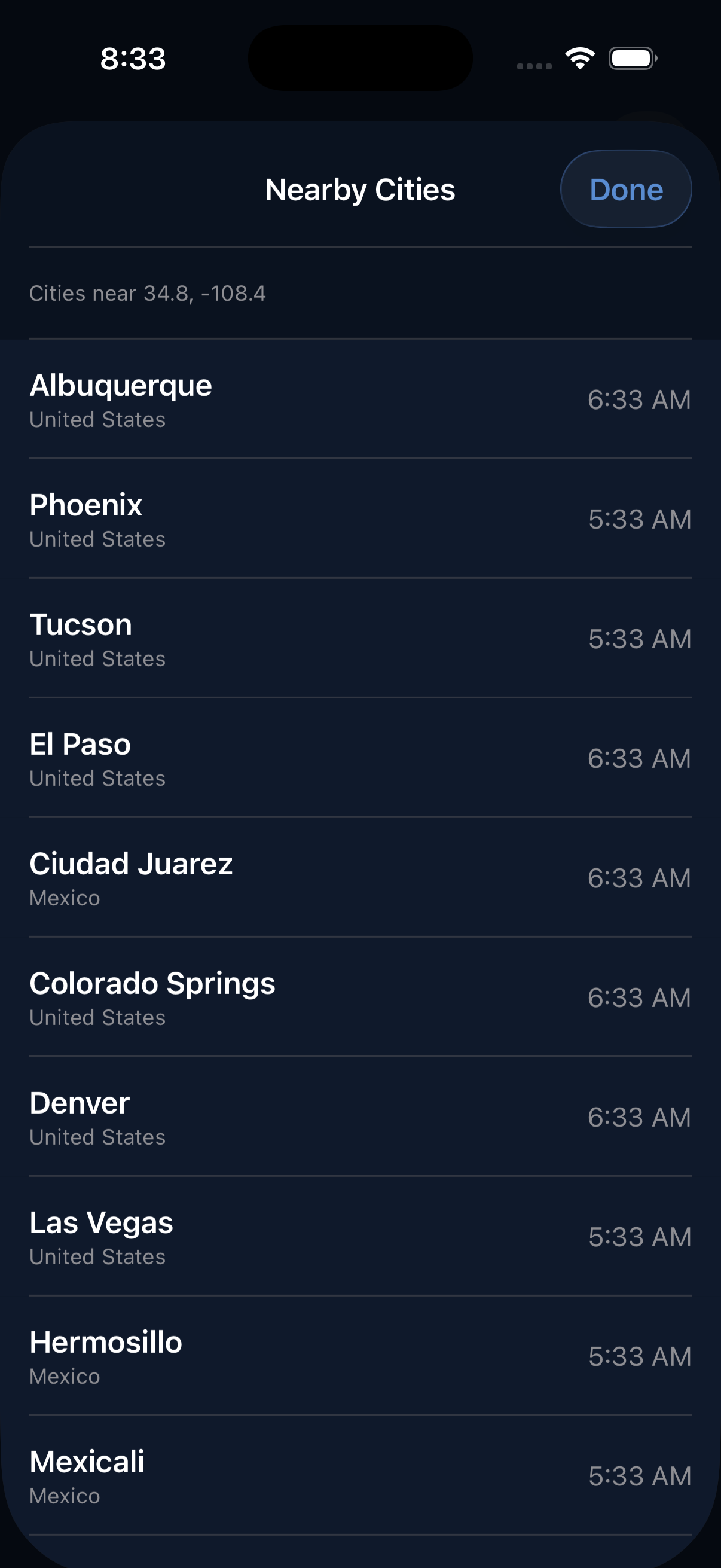Choose Tucson from nearby cities
The width and height of the screenshot is (721, 1568).
(243, 637)
